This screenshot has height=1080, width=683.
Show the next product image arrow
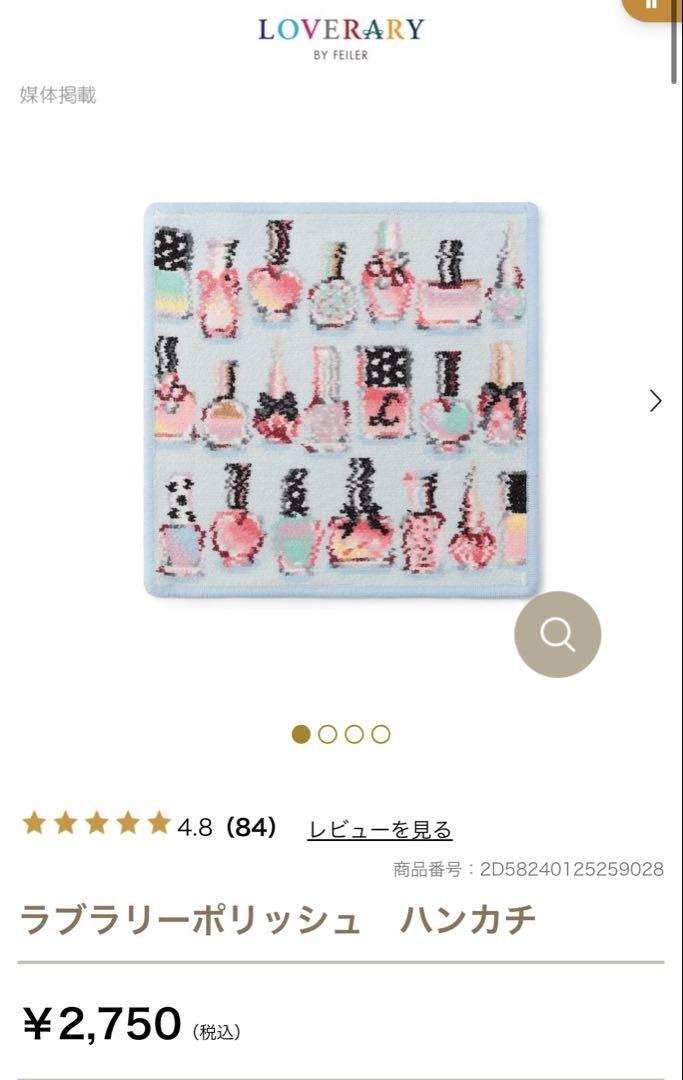click(655, 401)
